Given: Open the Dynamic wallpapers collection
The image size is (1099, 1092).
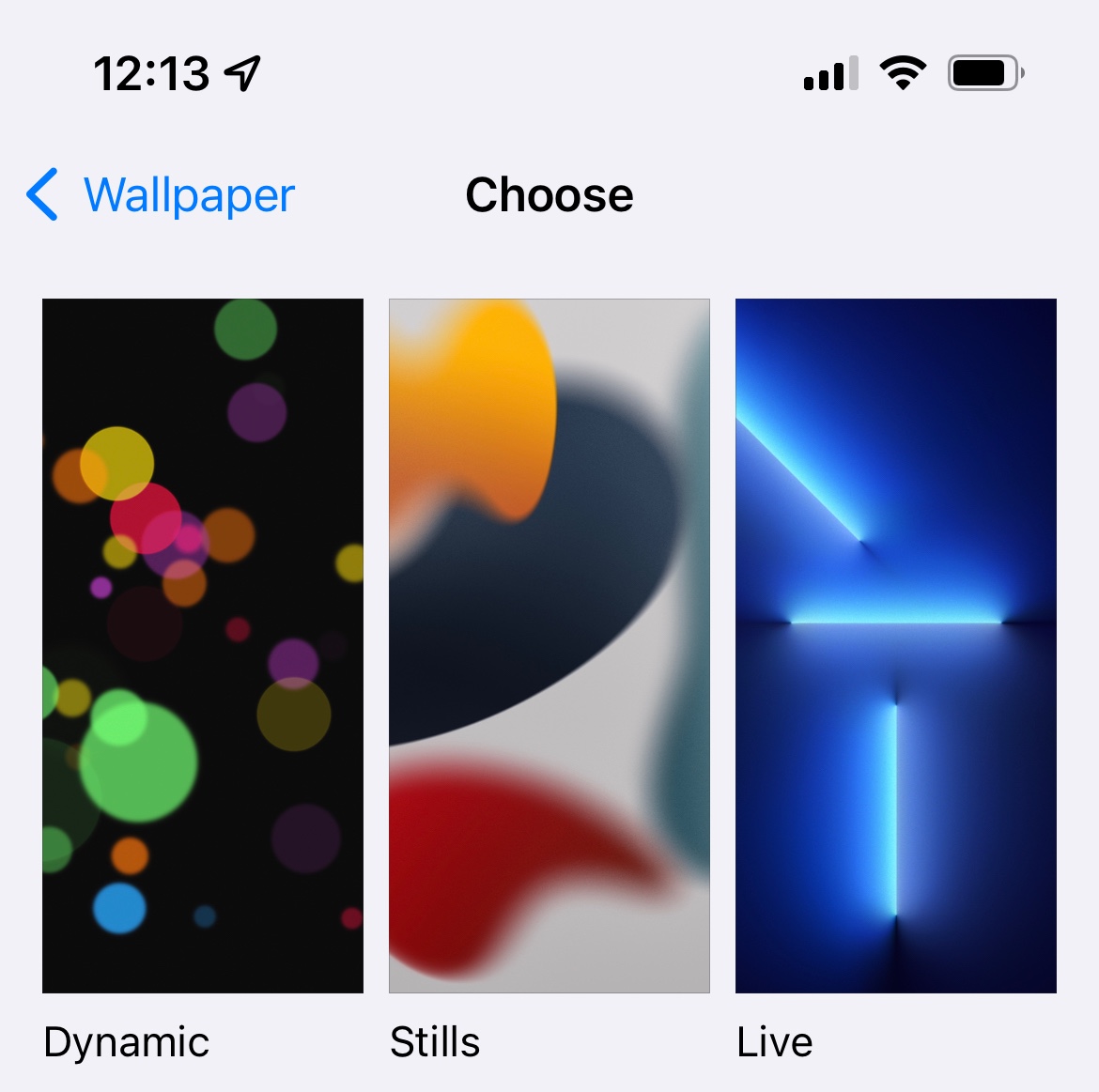Looking at the screenshot, I should pos(202,645).
